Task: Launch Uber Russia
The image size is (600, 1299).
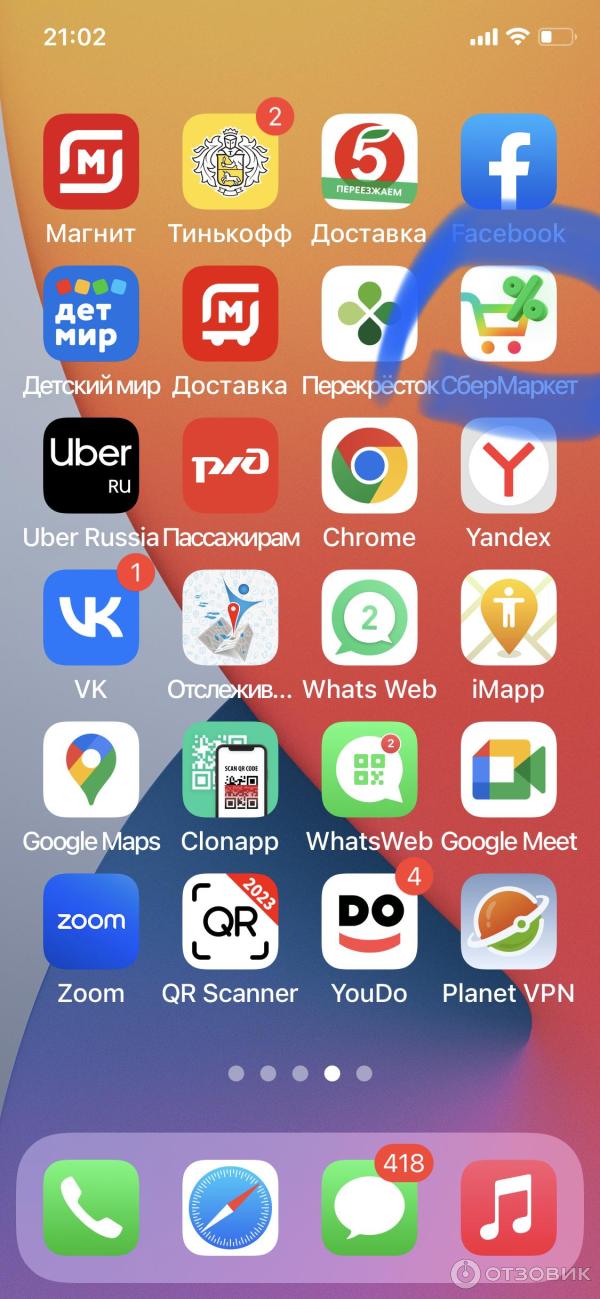Action: pos(91,466)
